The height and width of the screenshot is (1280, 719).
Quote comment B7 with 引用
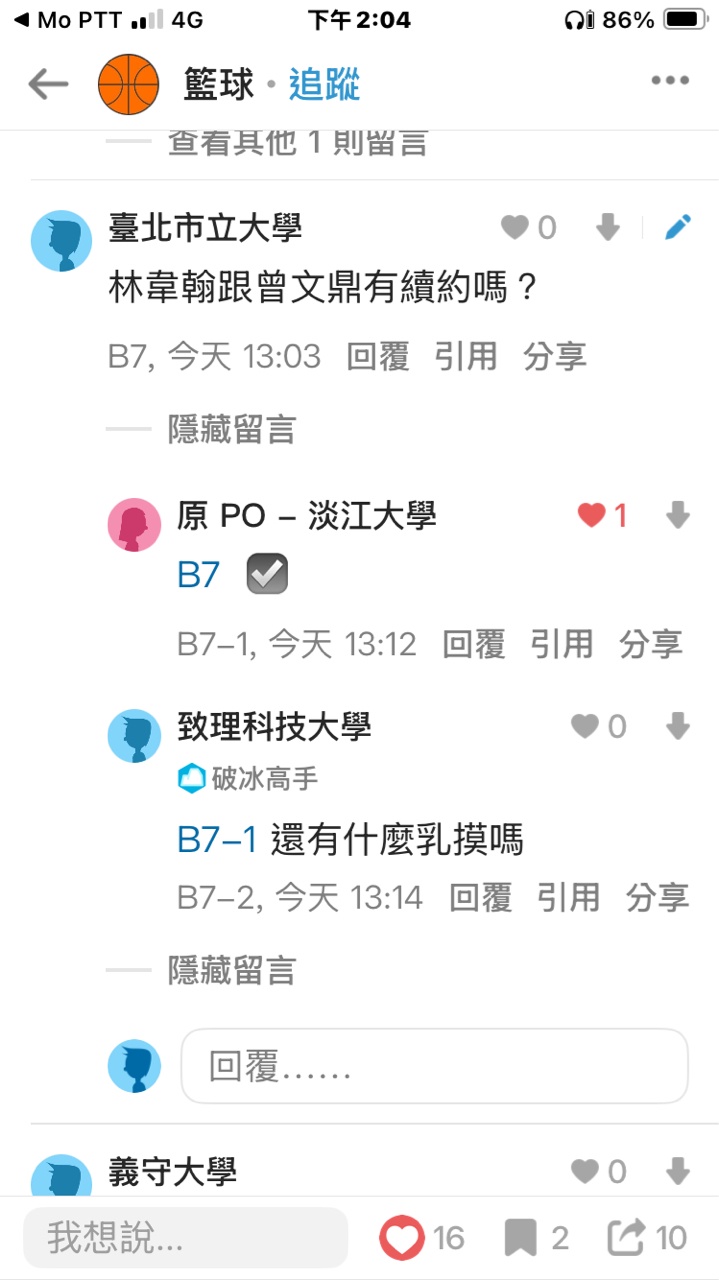click(465, 357)
